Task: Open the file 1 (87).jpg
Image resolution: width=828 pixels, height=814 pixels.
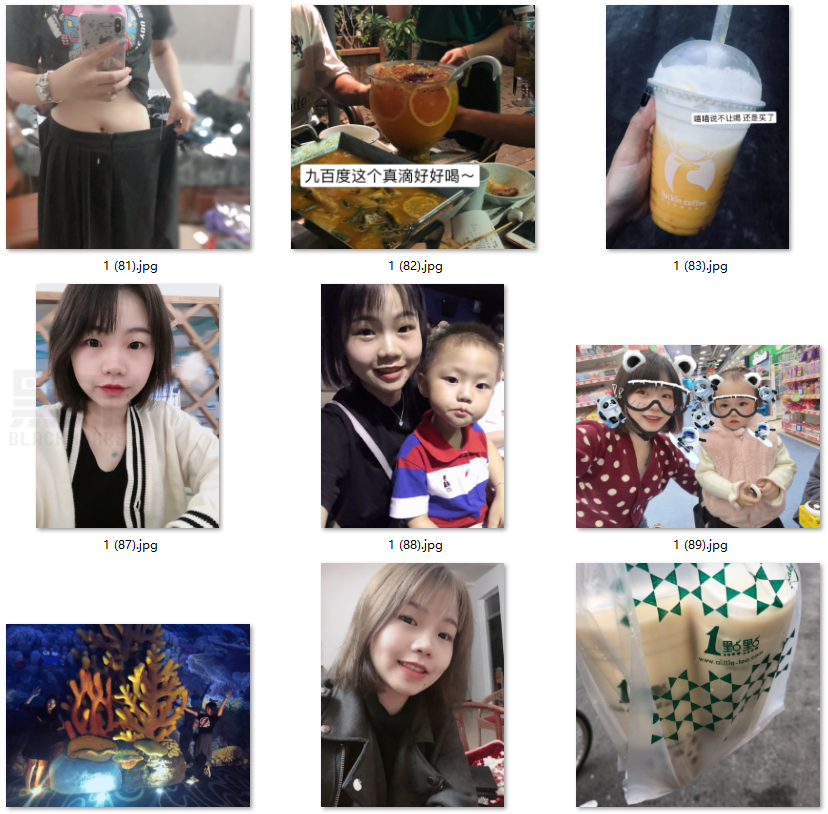Action: click(x=128, y=406)
